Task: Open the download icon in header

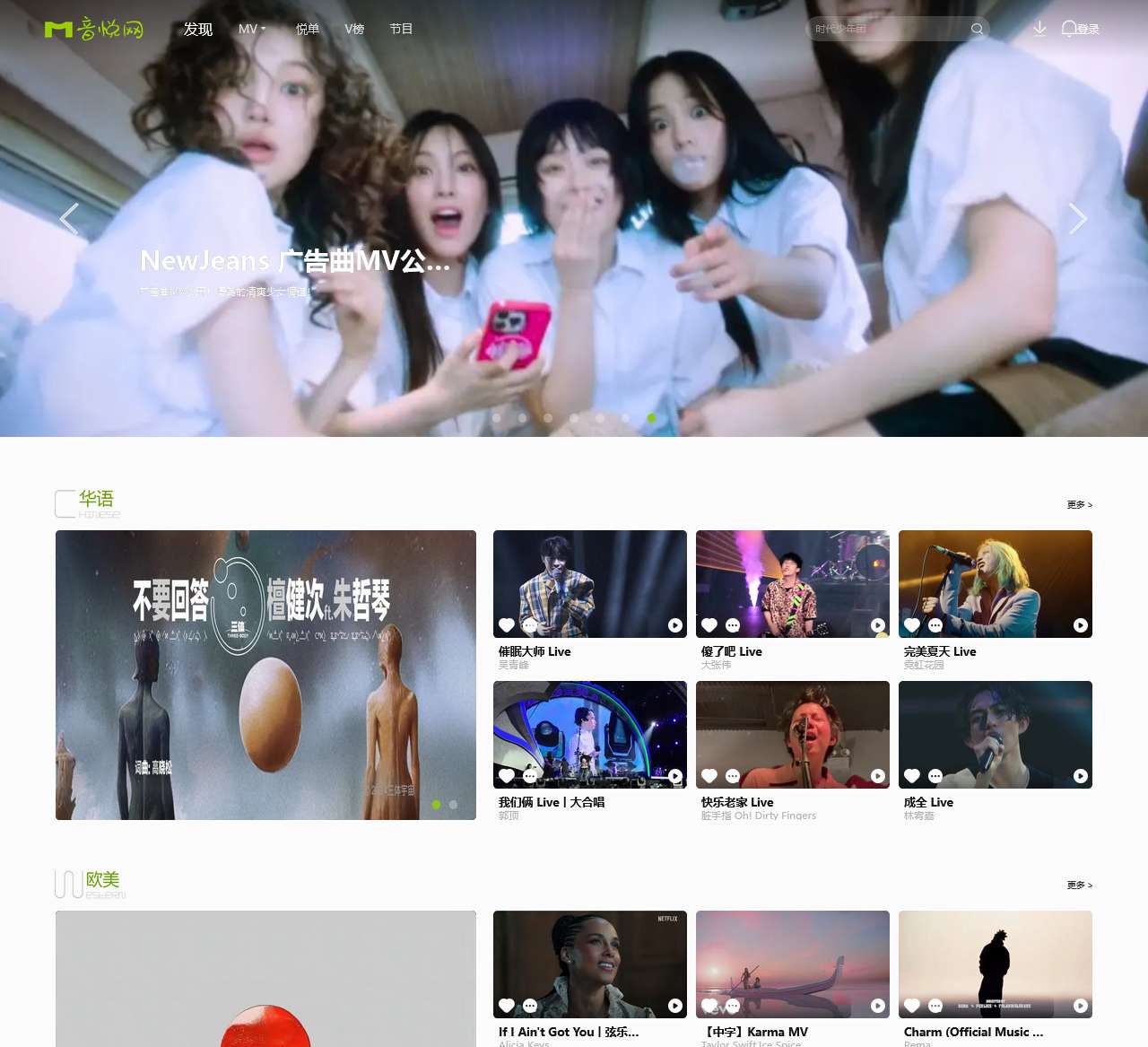Action: tap(1039, 29)
